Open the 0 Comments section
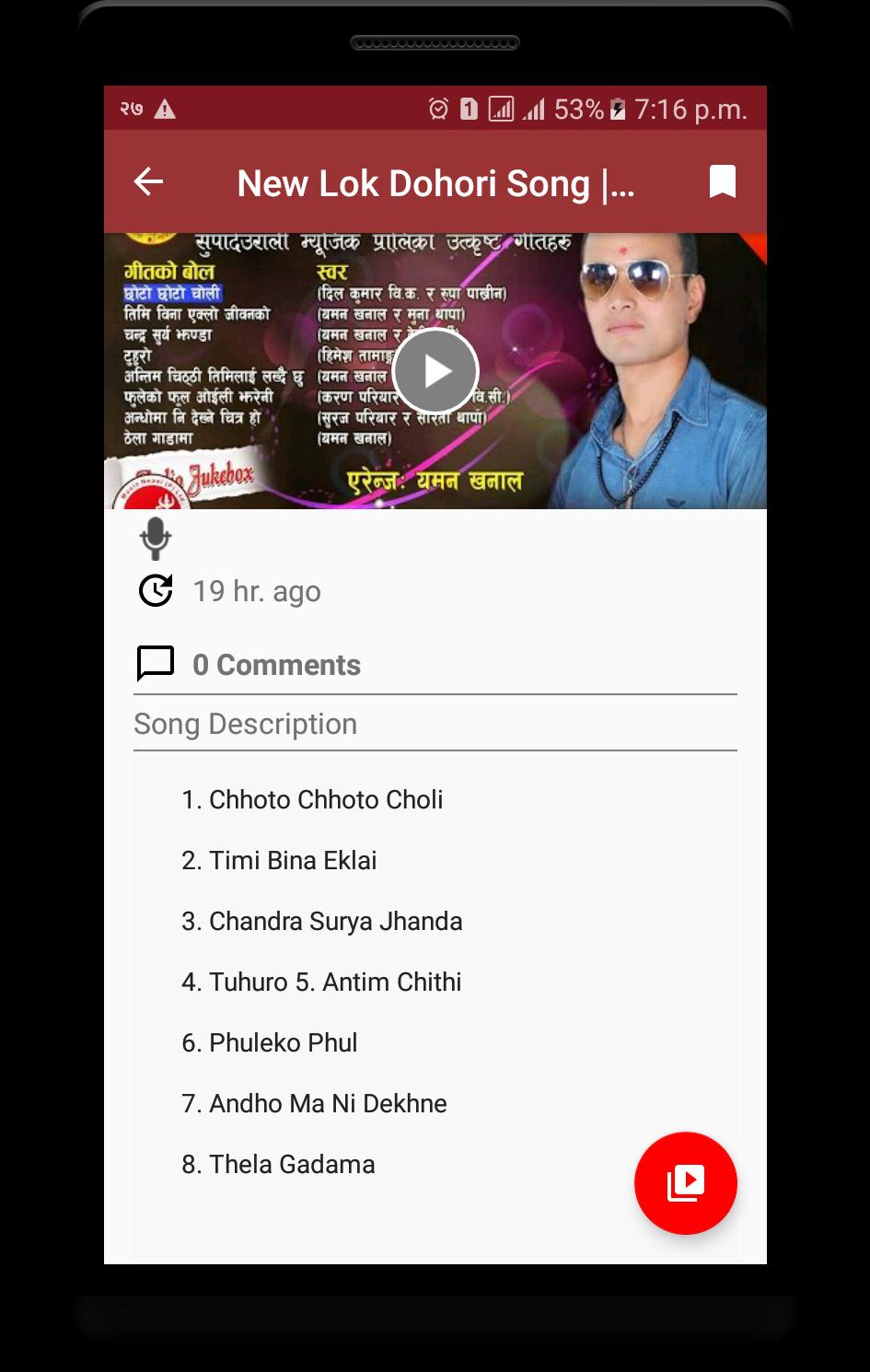870x1372 pixels. 275,665
